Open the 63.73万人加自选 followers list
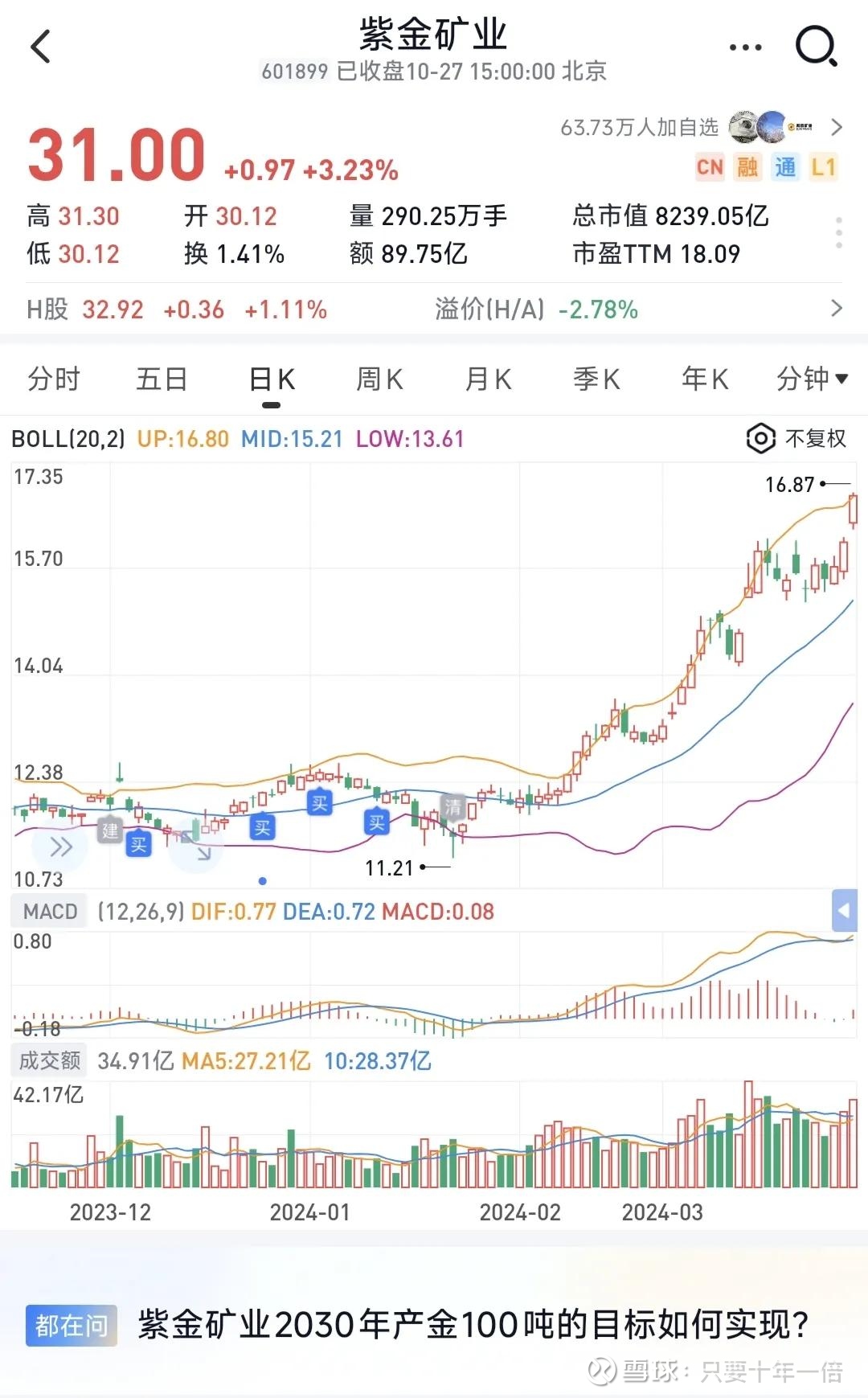The height and width of the screenshot is (1398, 868). click(699, 127)
